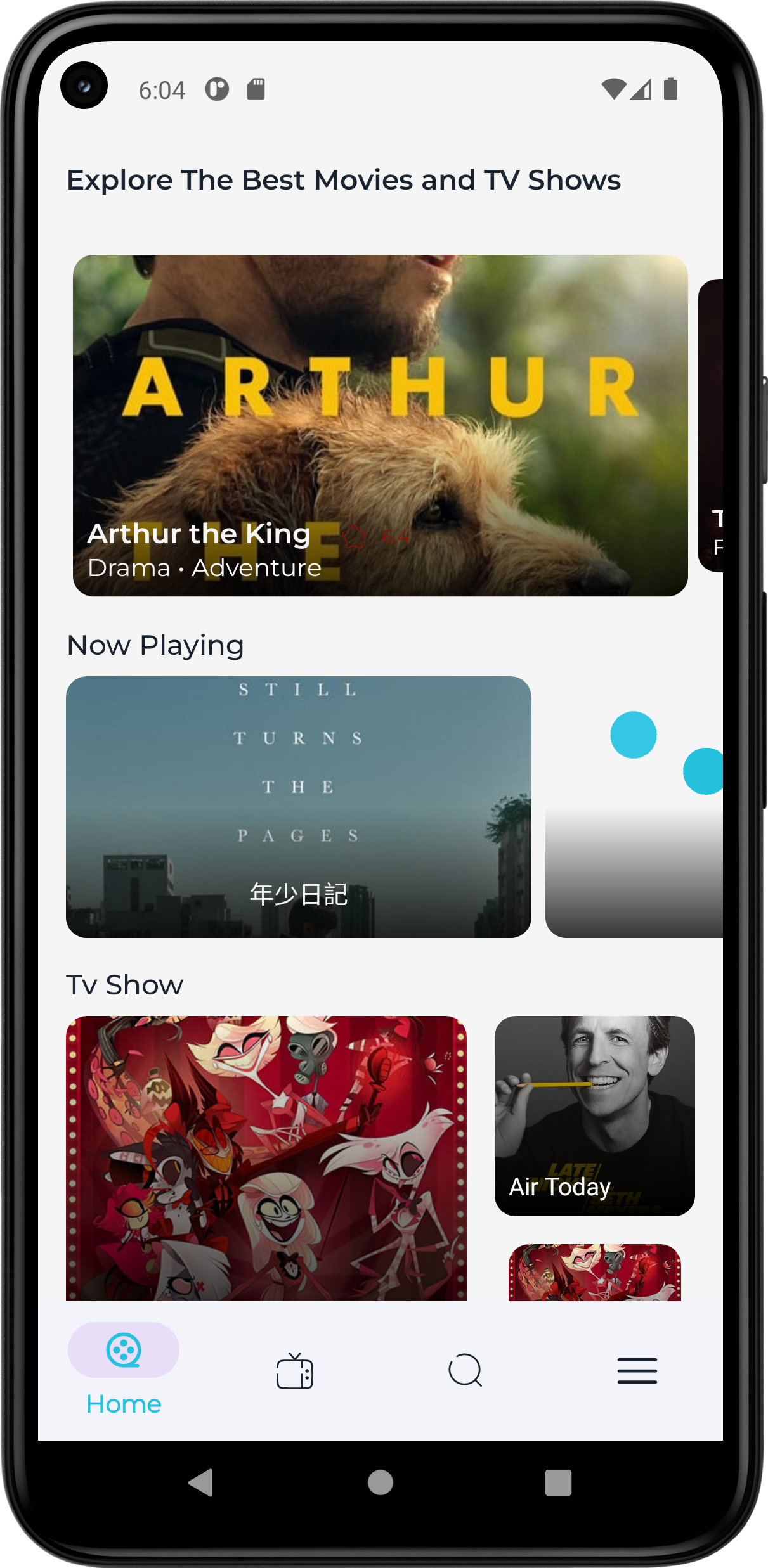Open the small red poster card below Air Today
The image size is (768, 1568).
click(x=594, y=1273)
